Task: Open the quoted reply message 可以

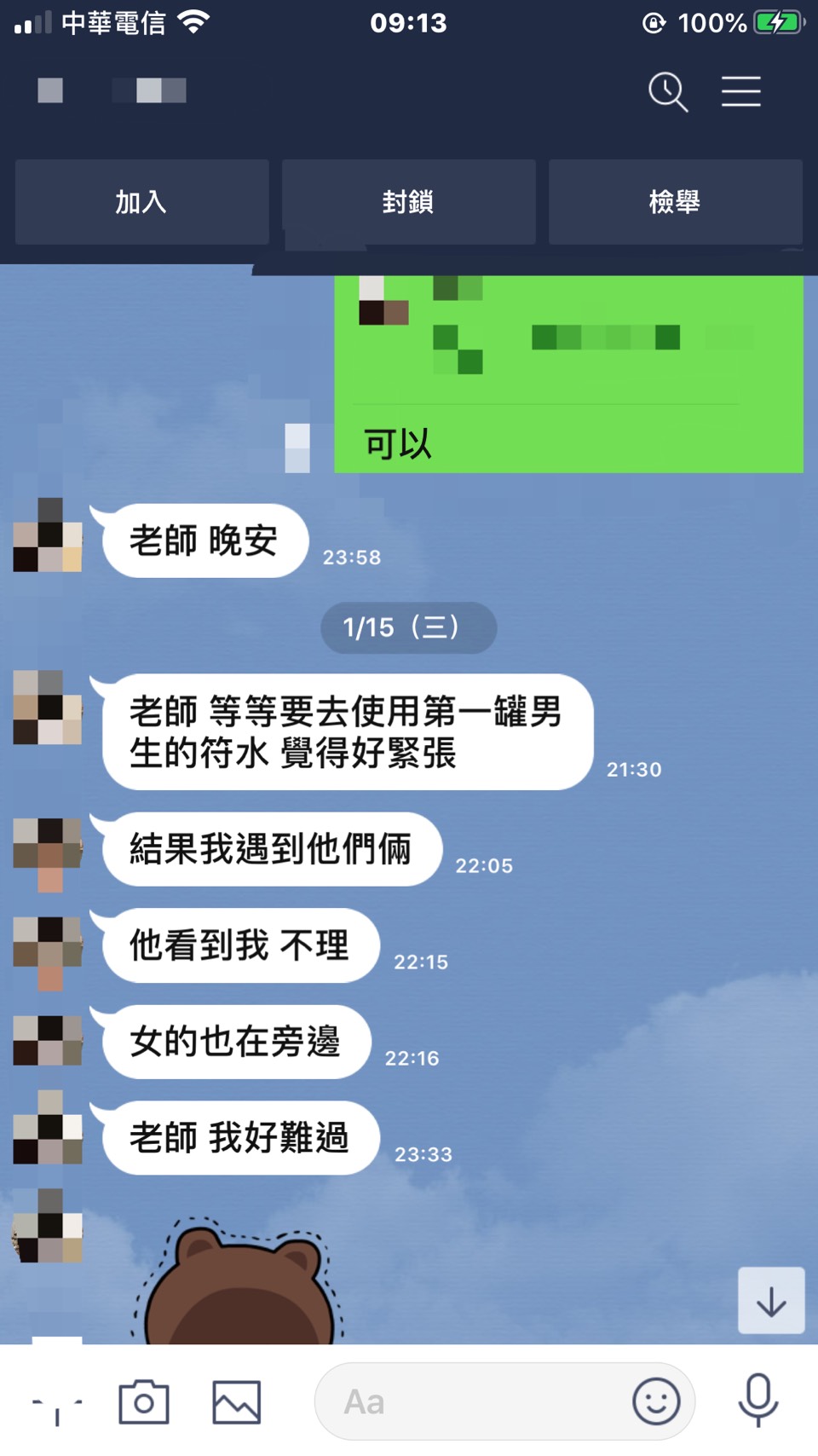Action: [x=568, y=375]
